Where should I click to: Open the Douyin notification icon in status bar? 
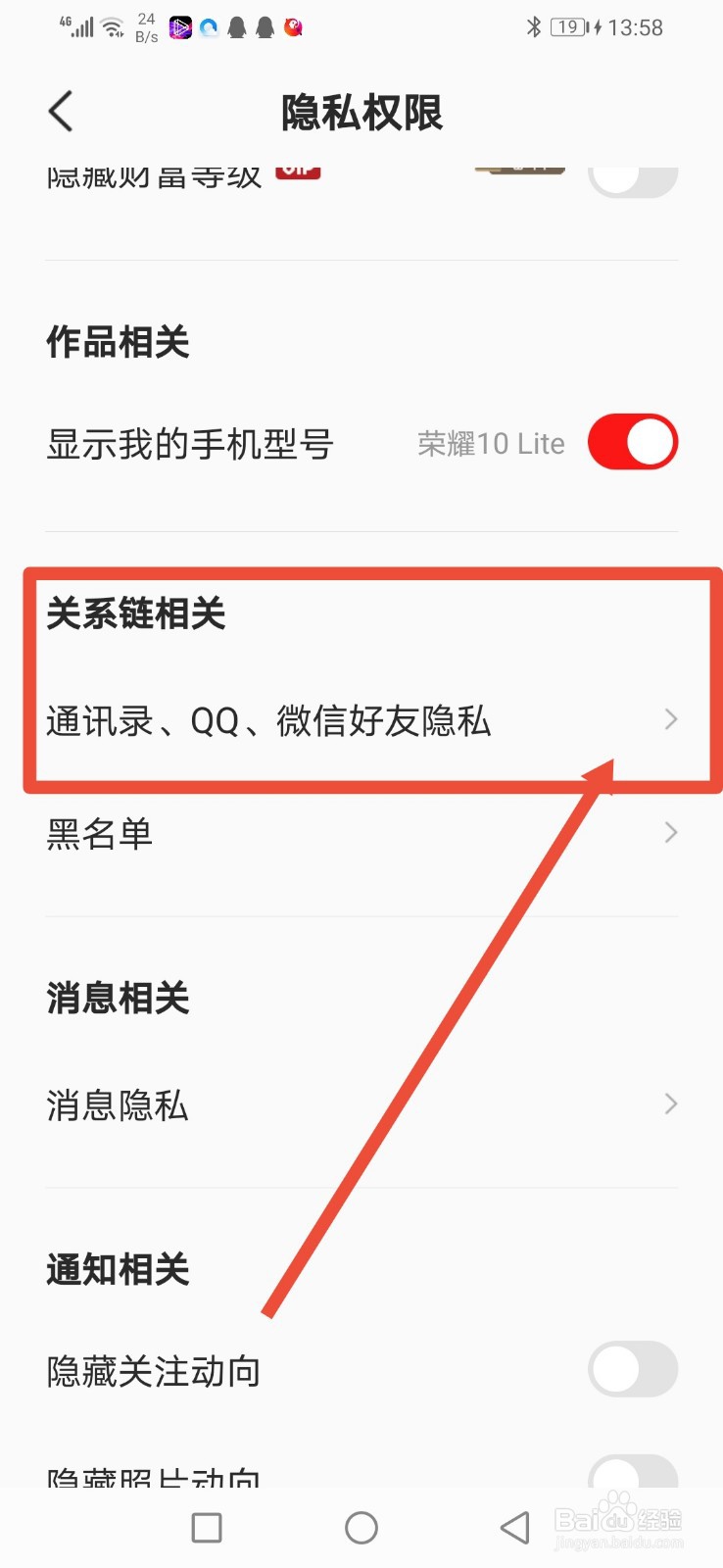[180, 26]
